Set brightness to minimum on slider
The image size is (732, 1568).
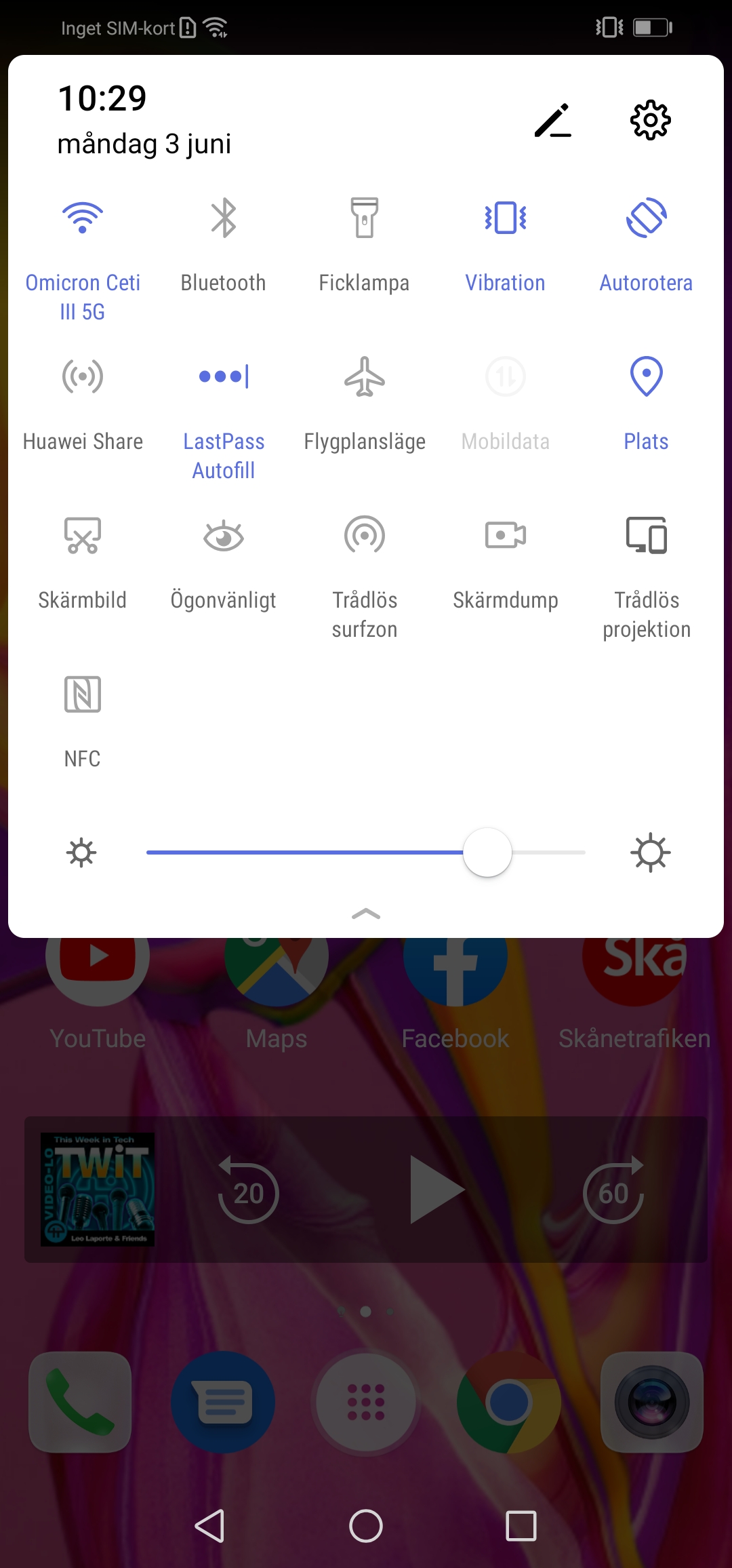click(x=149, y=852)
